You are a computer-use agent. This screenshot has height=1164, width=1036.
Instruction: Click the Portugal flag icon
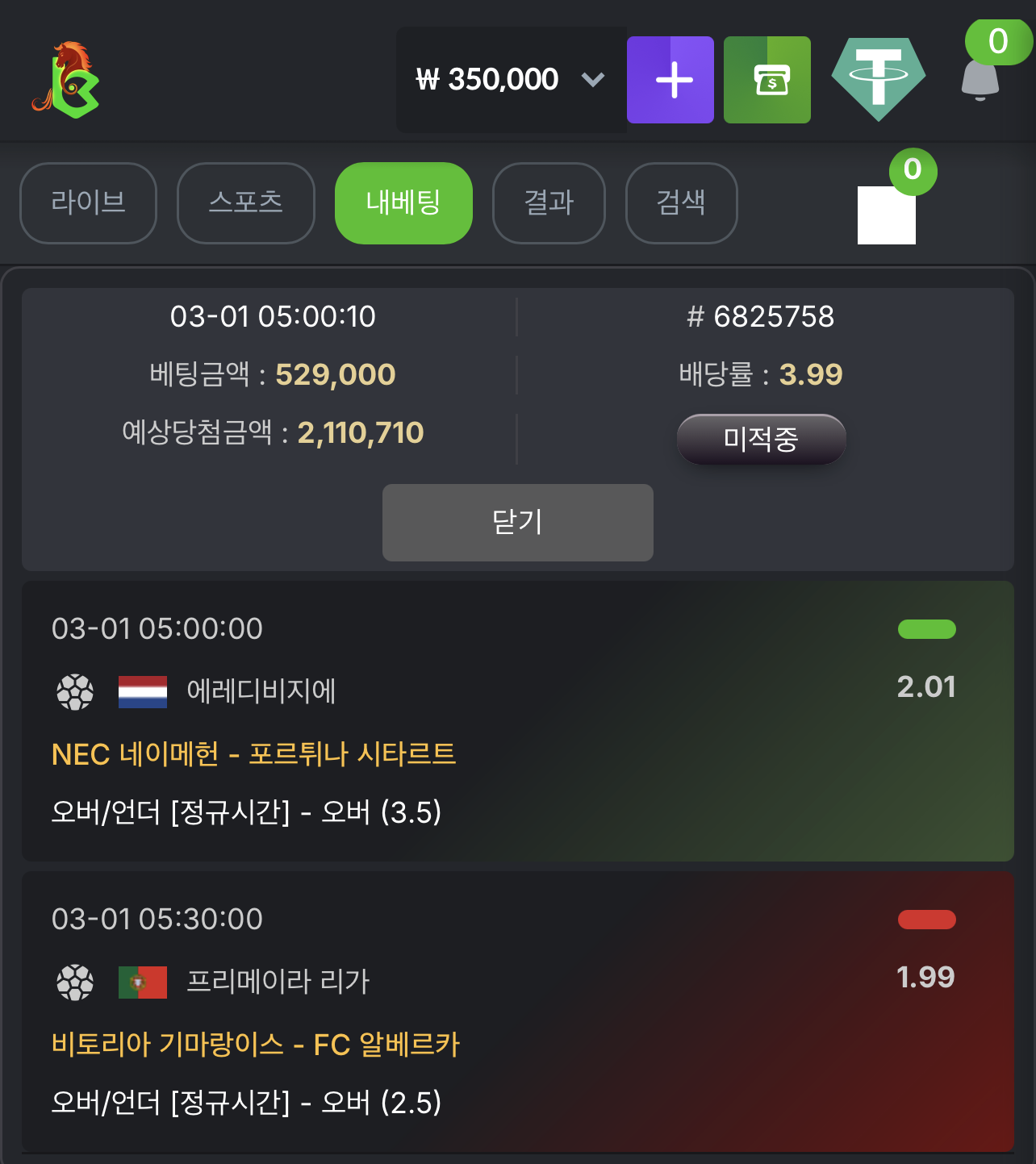point(142,983)
